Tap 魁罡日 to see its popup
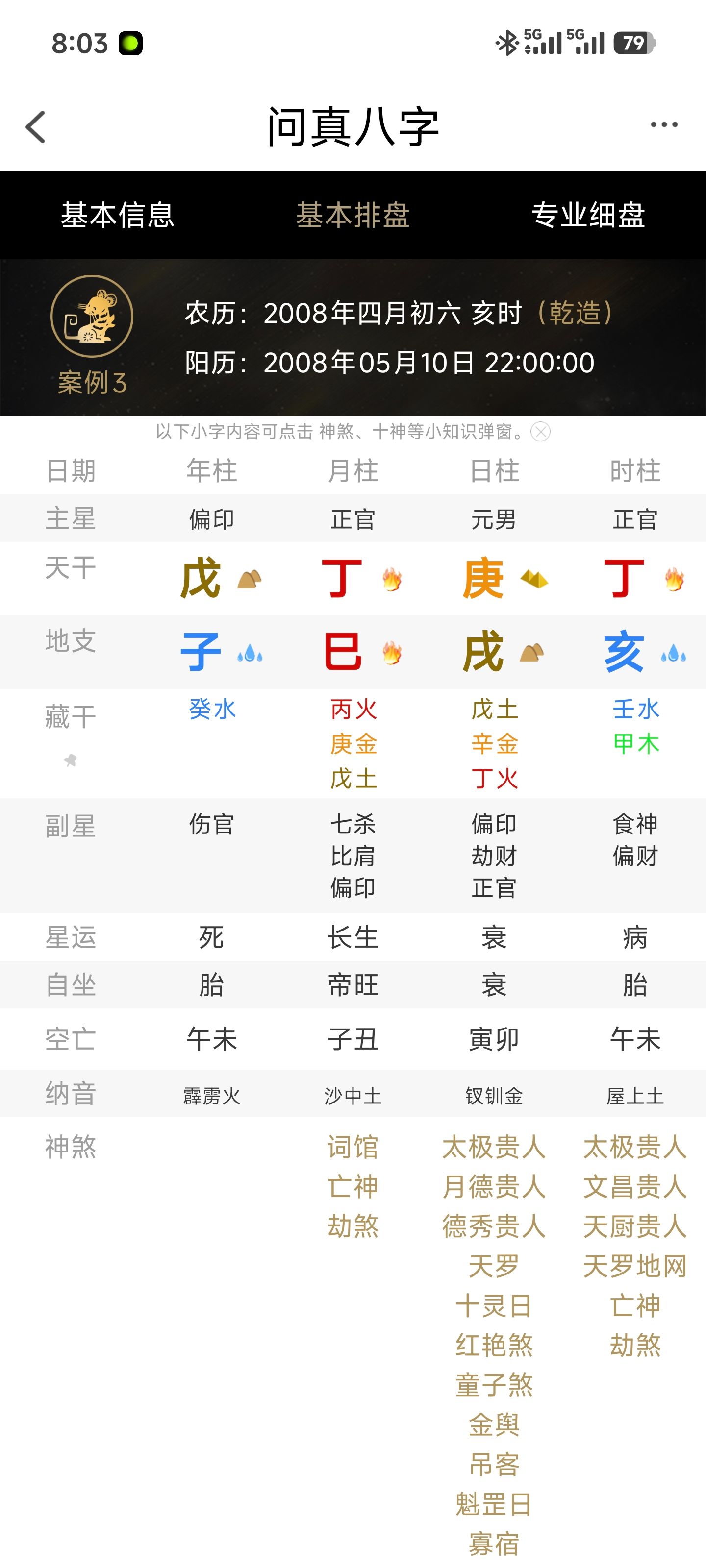Viewport: 706px width, 1568px height. pos(493,1503)
